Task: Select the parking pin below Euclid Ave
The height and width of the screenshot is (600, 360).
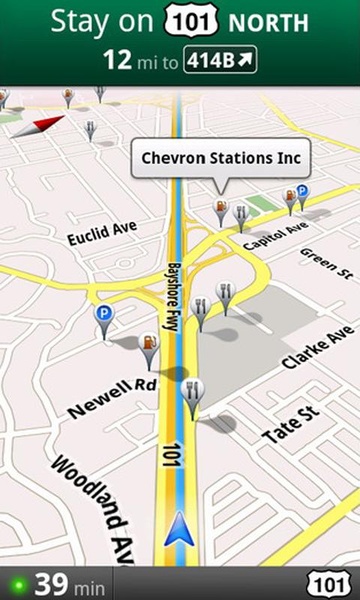Action: [104, 322]
